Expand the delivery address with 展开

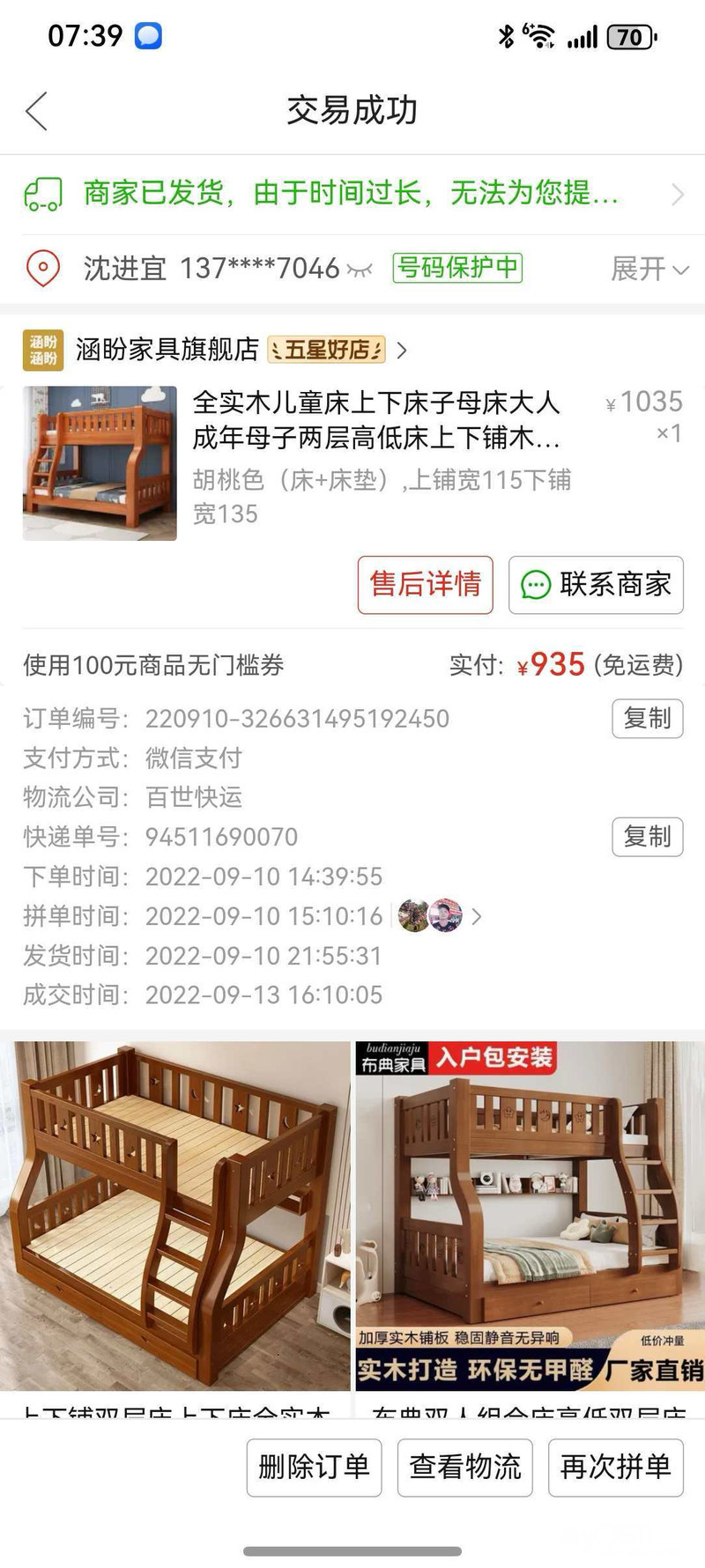coord(649,269)
